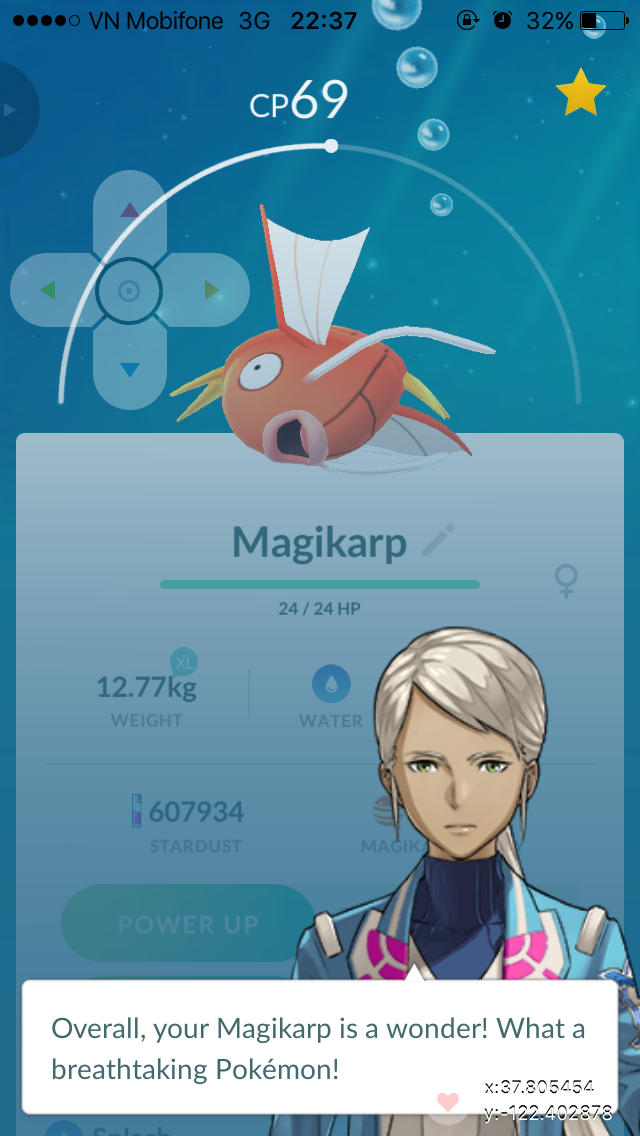
Task: Tap the appraisal speech bubble to continue
Action: [x=320, y=1046]
